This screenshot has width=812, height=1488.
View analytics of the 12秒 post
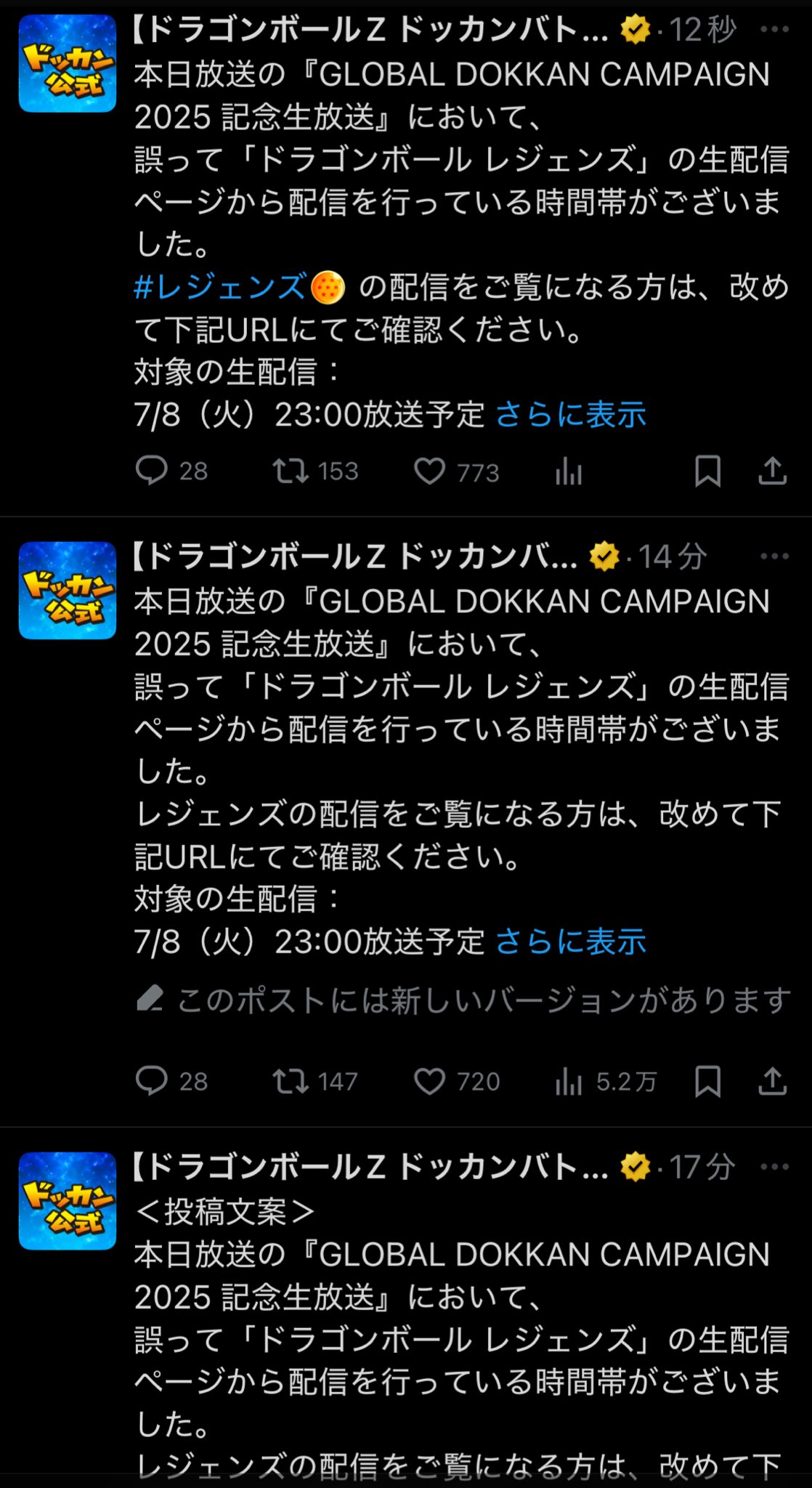pyautogui.click(x=568, y=472)
